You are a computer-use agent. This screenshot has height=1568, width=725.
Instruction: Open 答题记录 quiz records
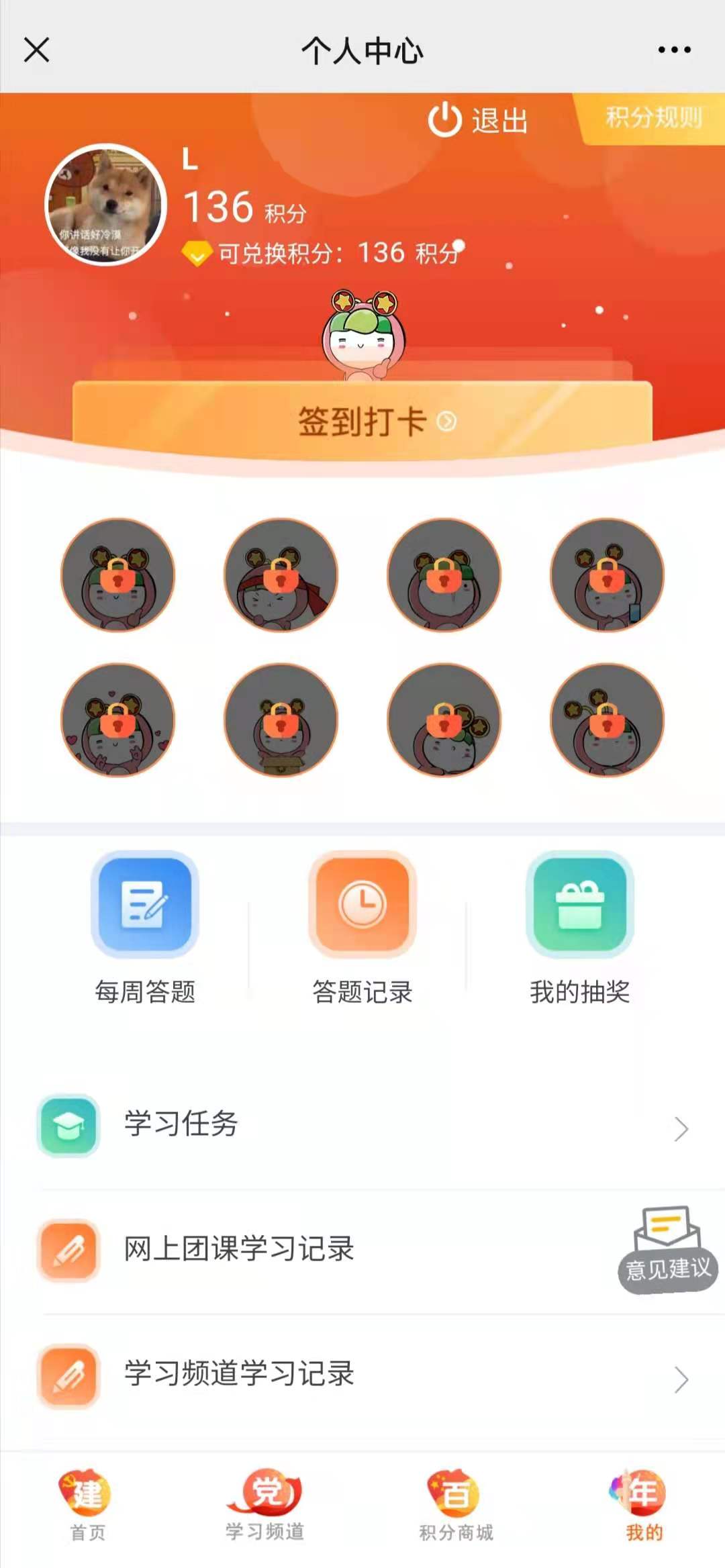(x=362, y=926)
